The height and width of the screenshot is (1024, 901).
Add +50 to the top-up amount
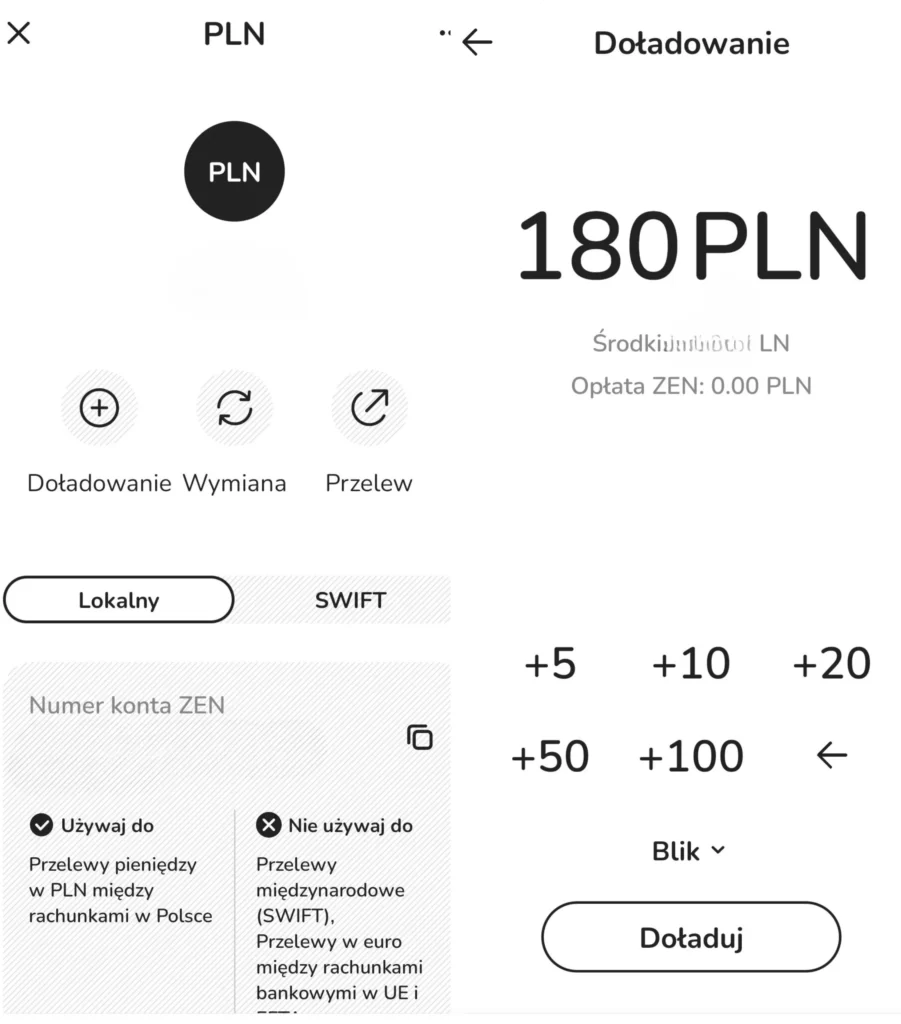click(x=550, y=757)
